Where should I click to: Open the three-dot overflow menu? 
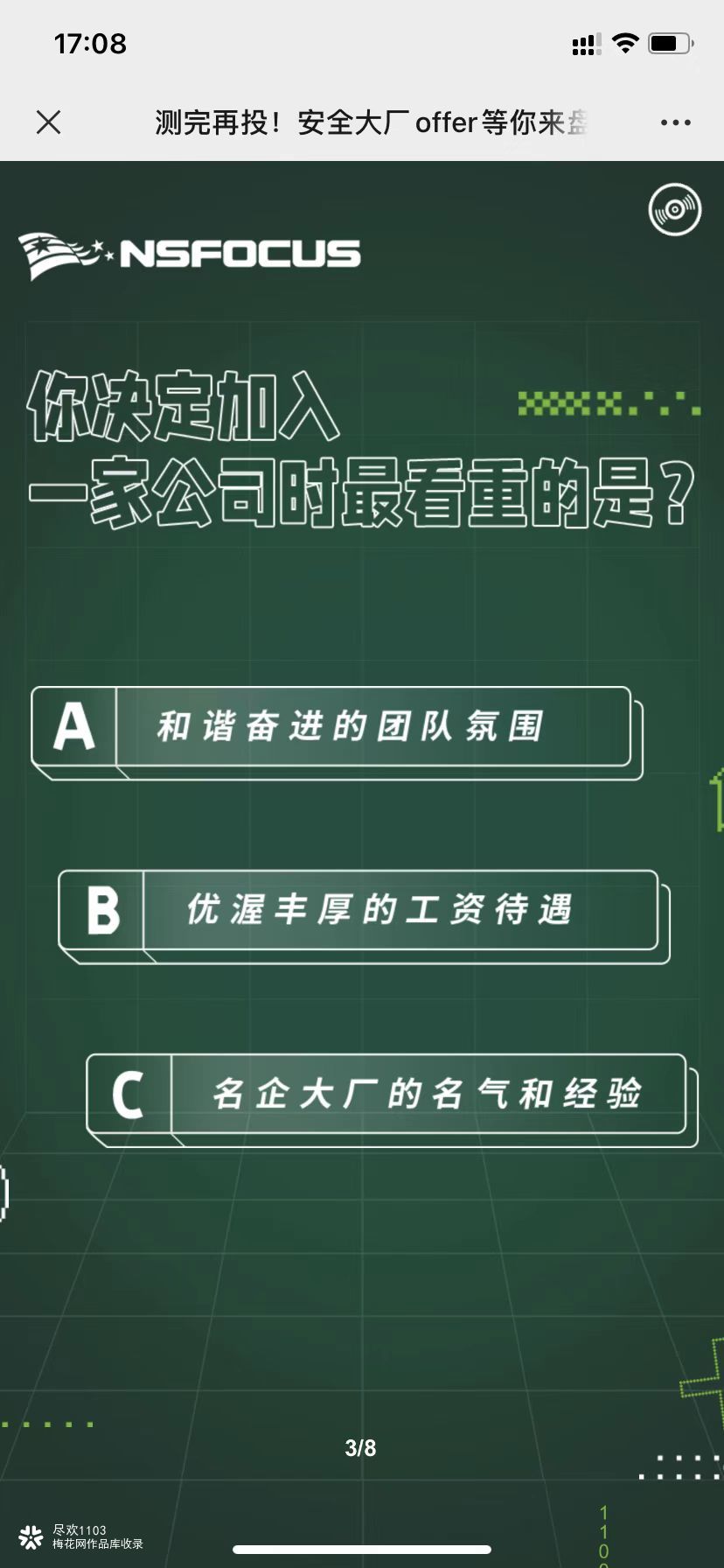[675, 123]
